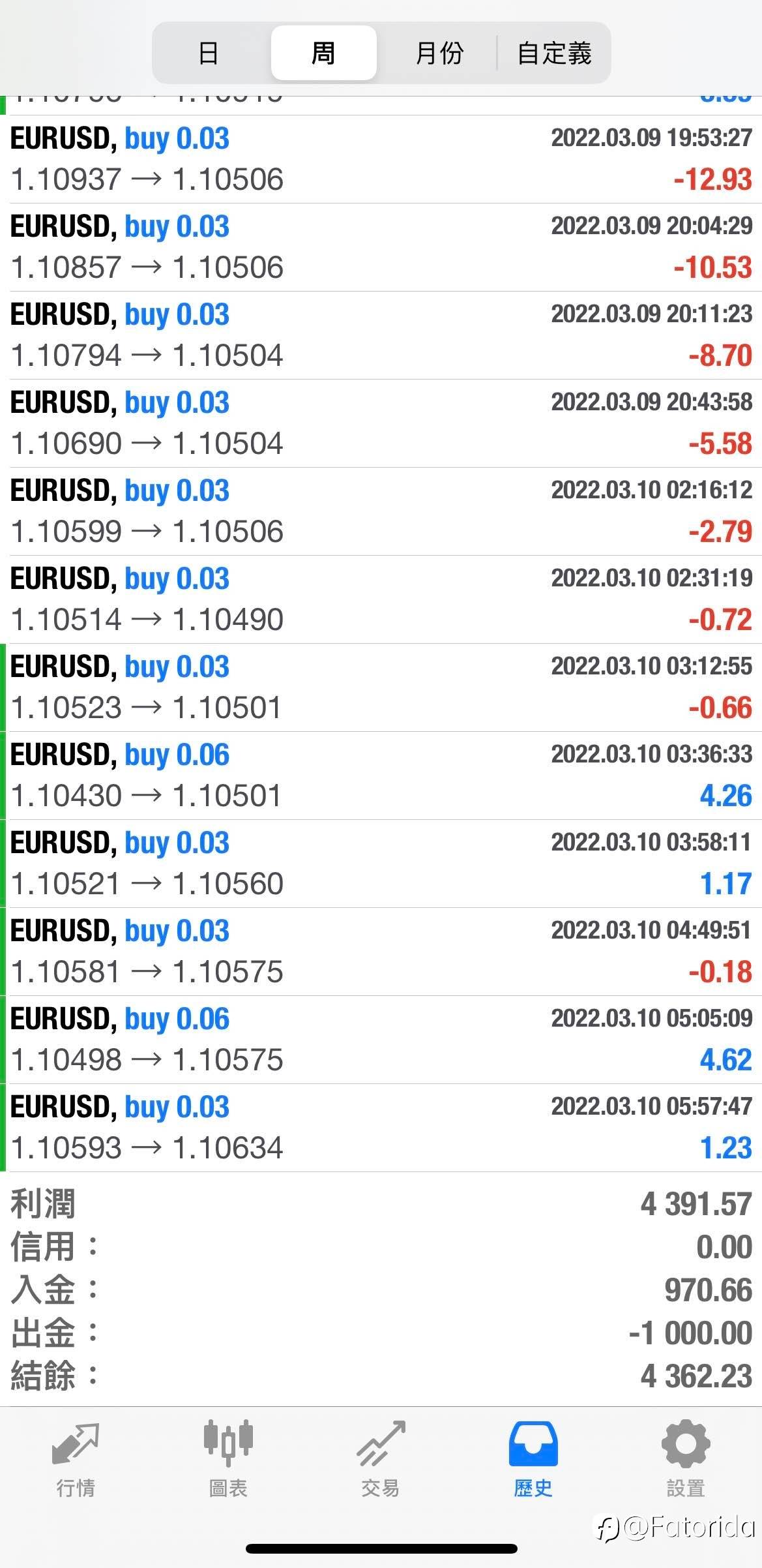Screen dimensions: 762x1568
Task: Expand the buy 0.06 trade with 4.62 profit
Action: point(381,1040)
